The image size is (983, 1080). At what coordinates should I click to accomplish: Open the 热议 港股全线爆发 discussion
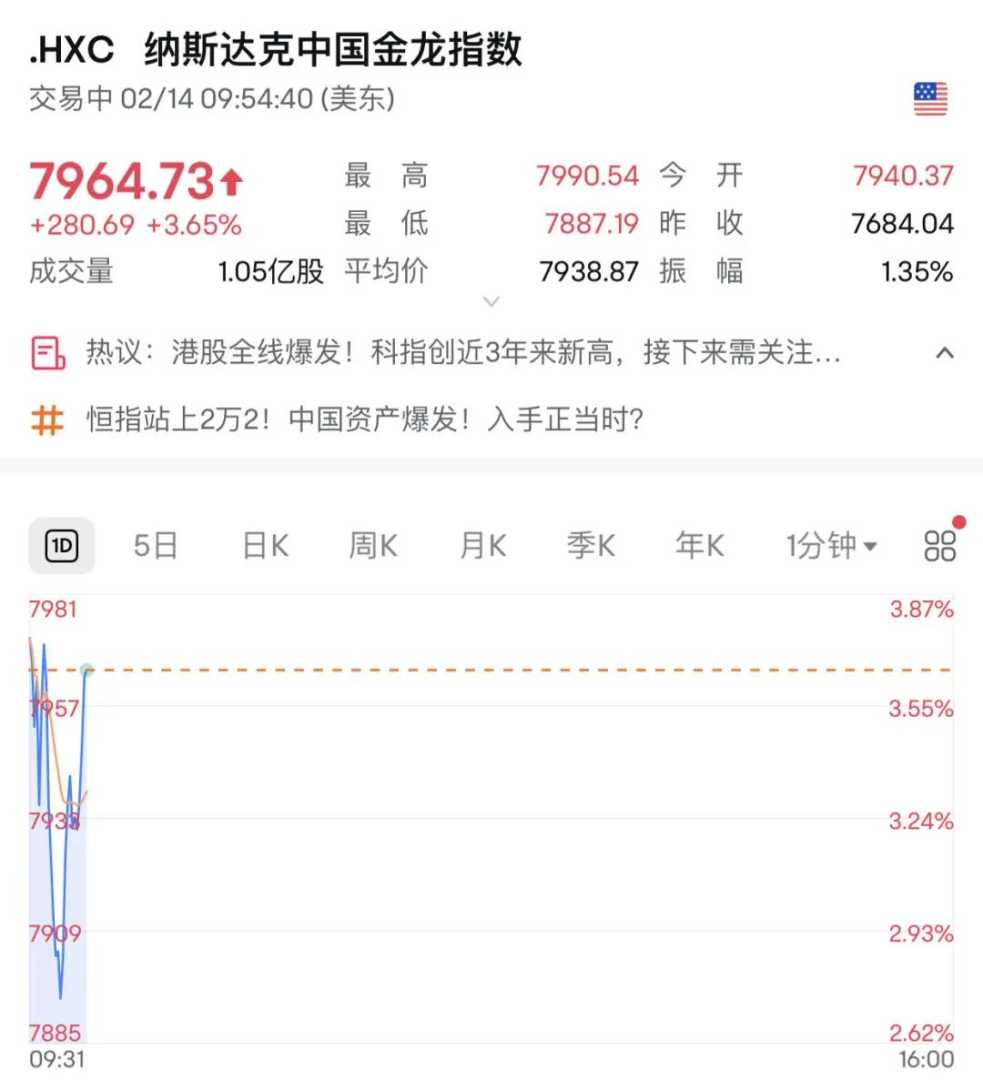[460, 353]
